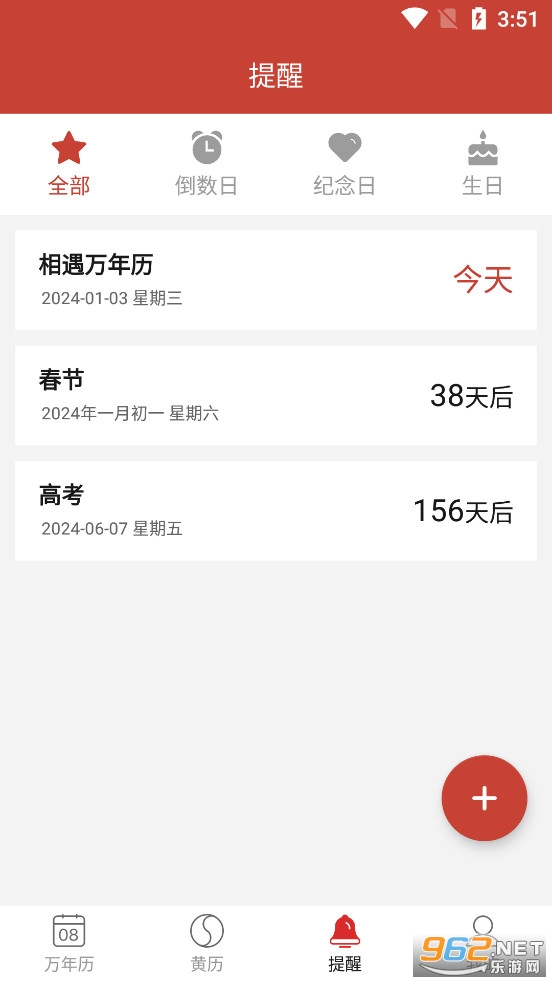Select the 全部 filter tab
Screen dimensions: 552x983
click(x=69, y=164)
